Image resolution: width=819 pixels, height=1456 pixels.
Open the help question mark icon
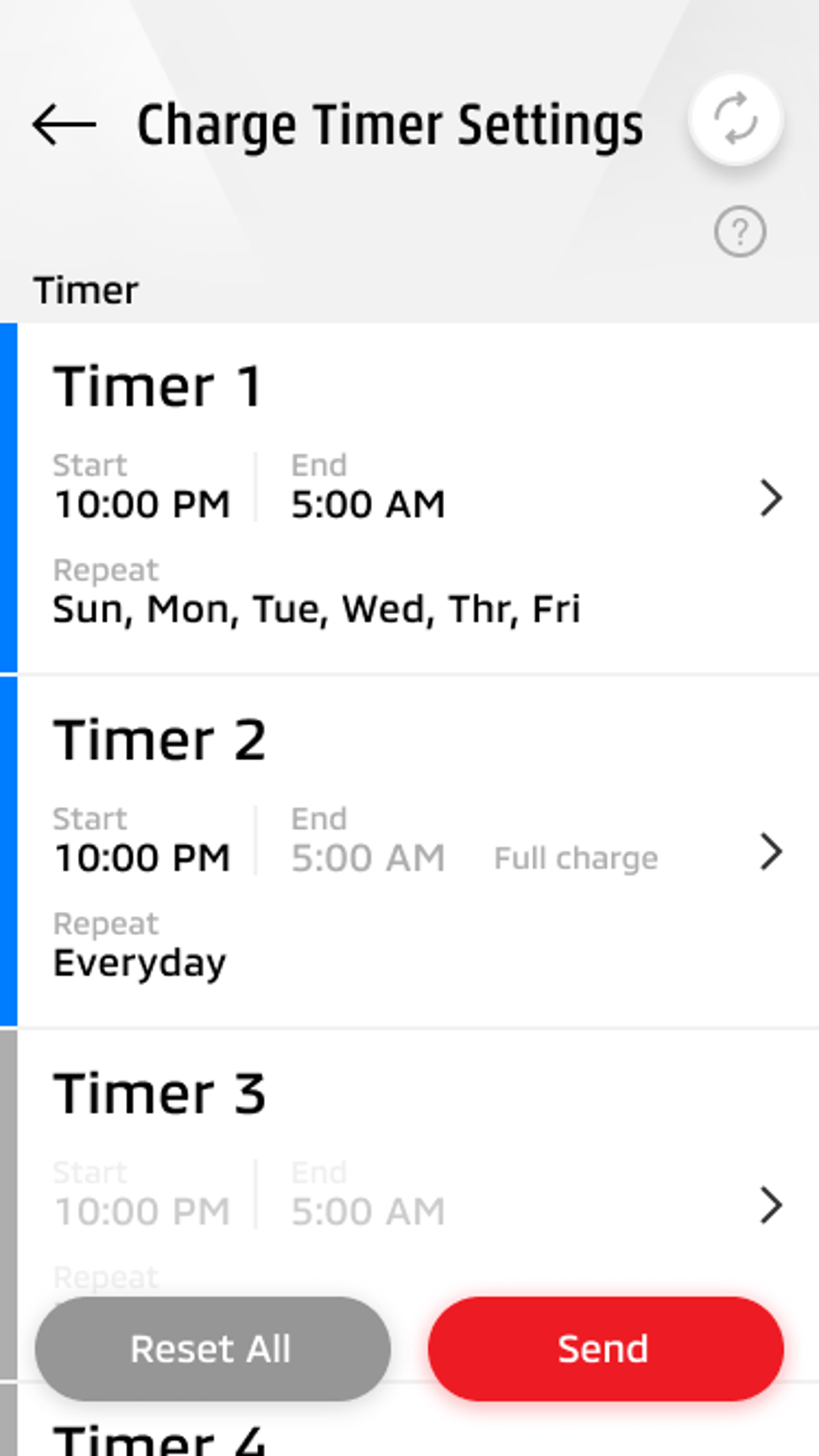click(740, 232)
